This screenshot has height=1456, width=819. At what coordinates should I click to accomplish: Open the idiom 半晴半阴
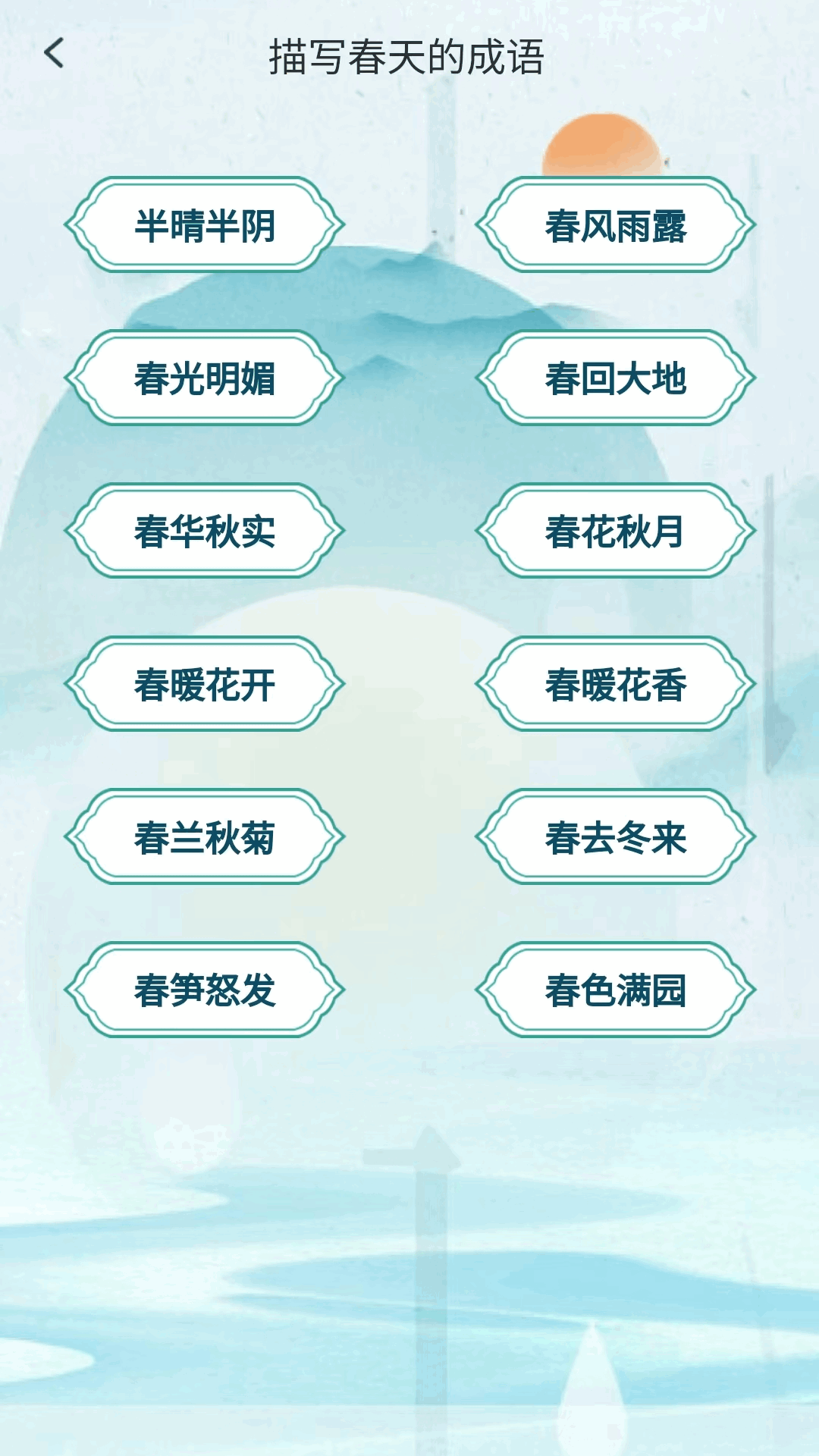[205, 225]
